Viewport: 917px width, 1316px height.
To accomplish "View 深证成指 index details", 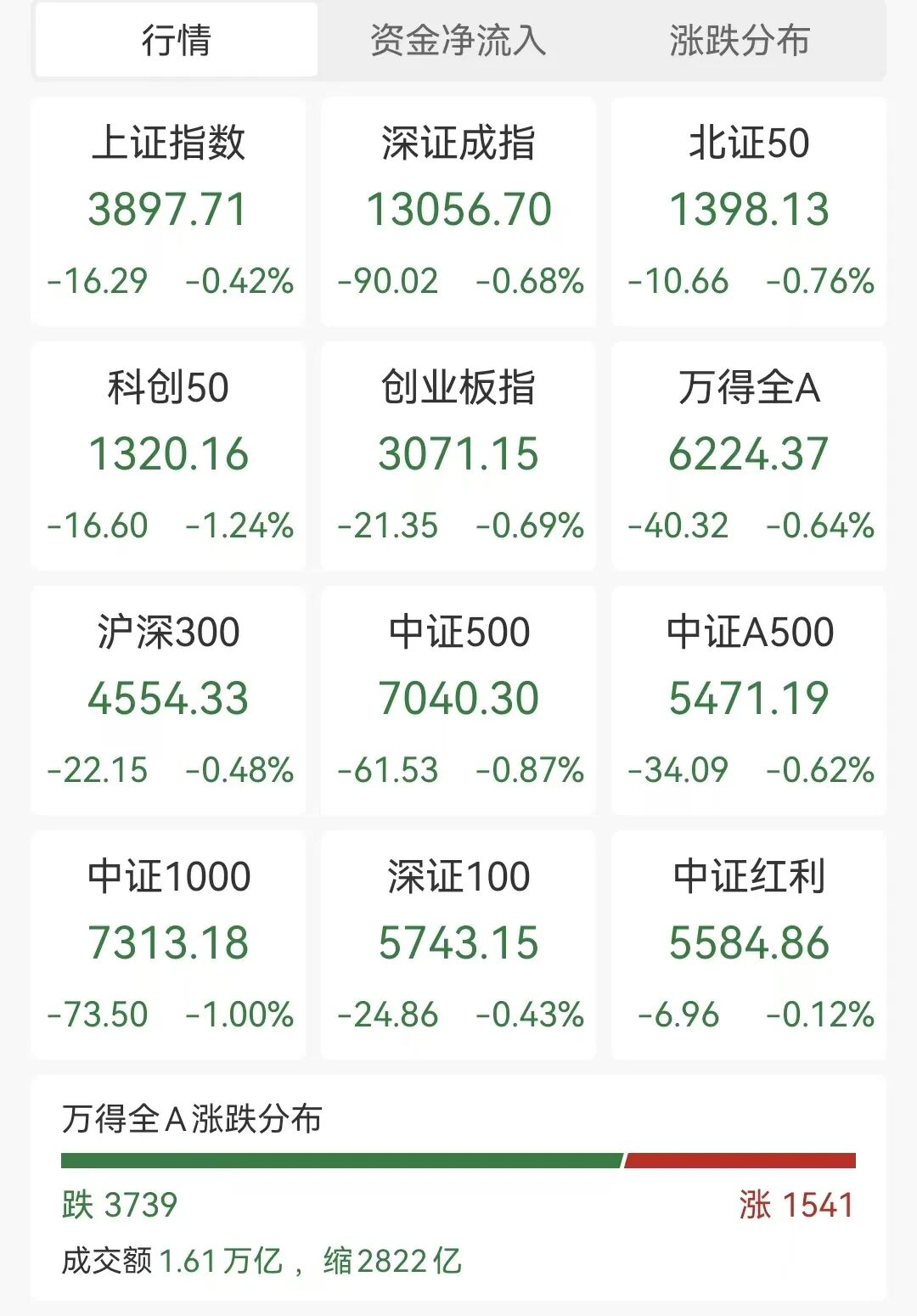I will 458,211.
